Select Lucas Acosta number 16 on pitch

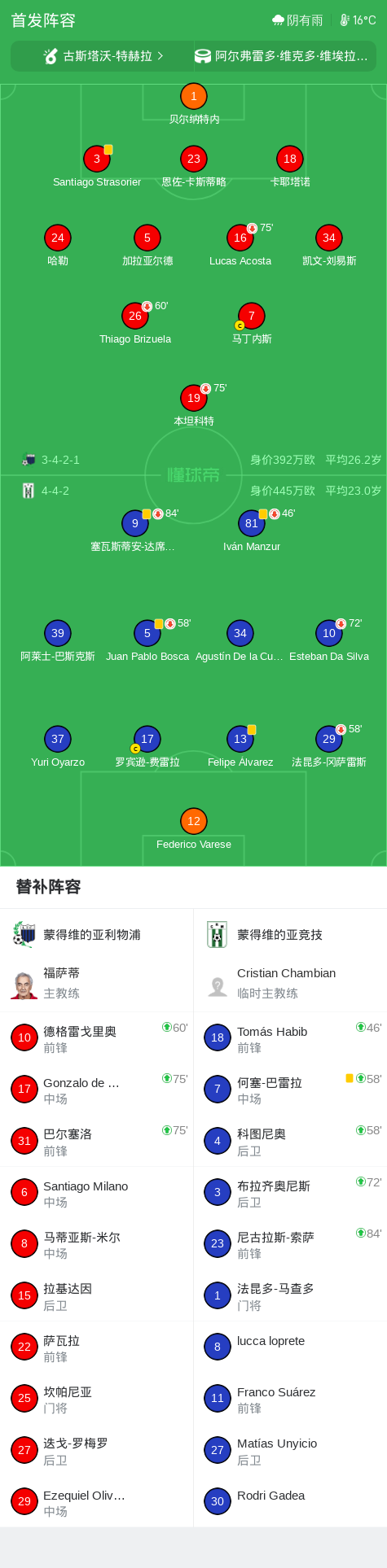coord(240,238)
